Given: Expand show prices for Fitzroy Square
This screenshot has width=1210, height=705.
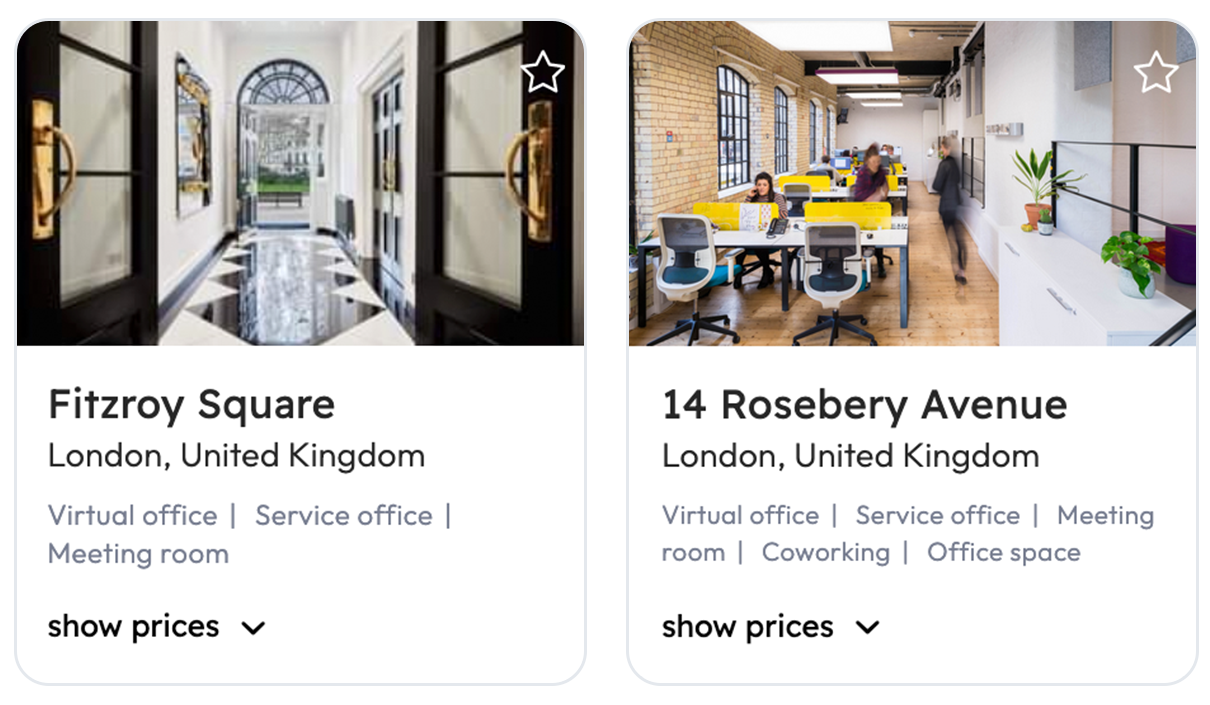Looking at the screenshot, I should coord(156,627).
